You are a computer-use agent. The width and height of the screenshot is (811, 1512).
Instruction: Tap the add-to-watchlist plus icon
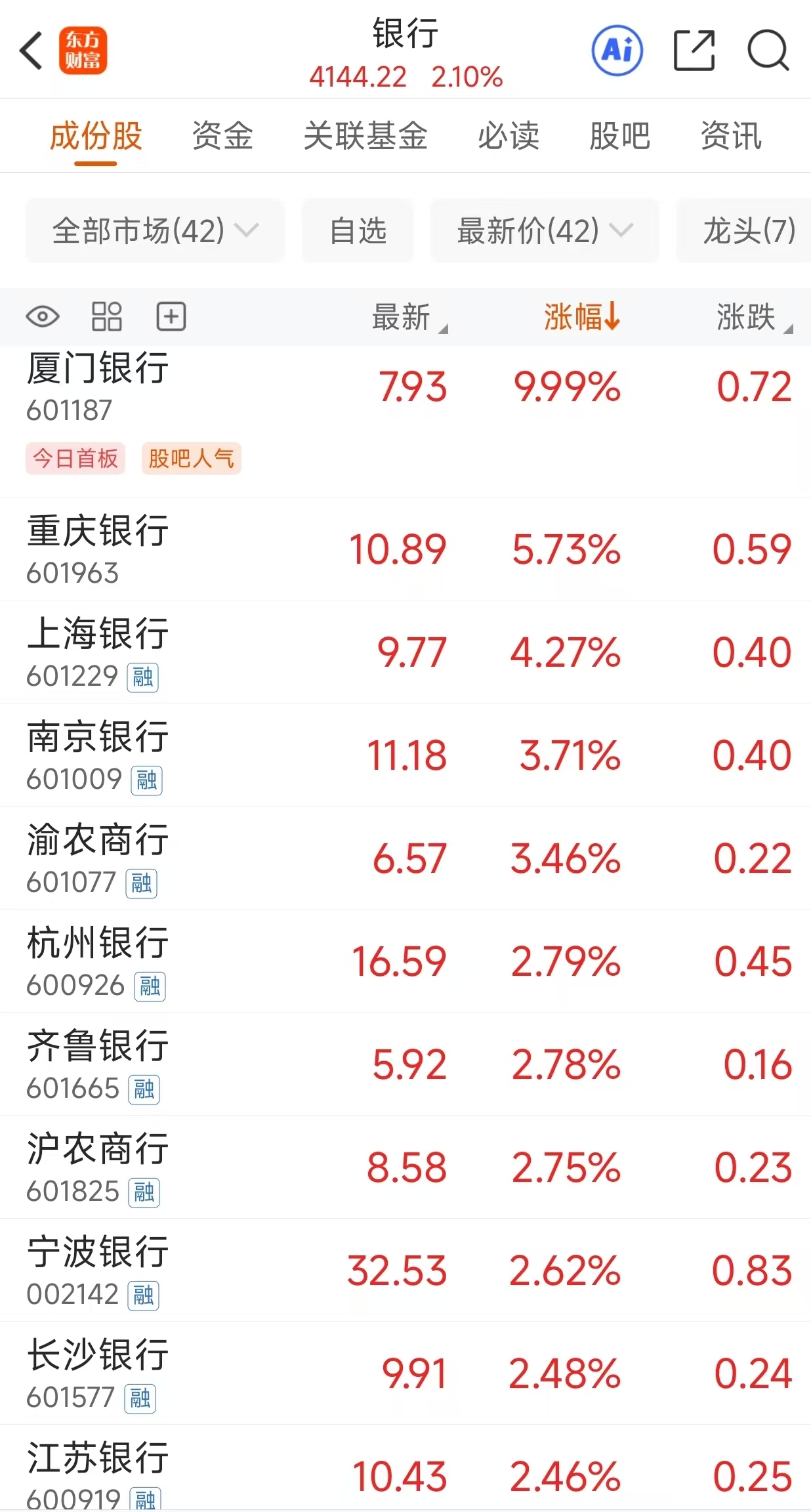pyautogui.click(x=171, y=317)
